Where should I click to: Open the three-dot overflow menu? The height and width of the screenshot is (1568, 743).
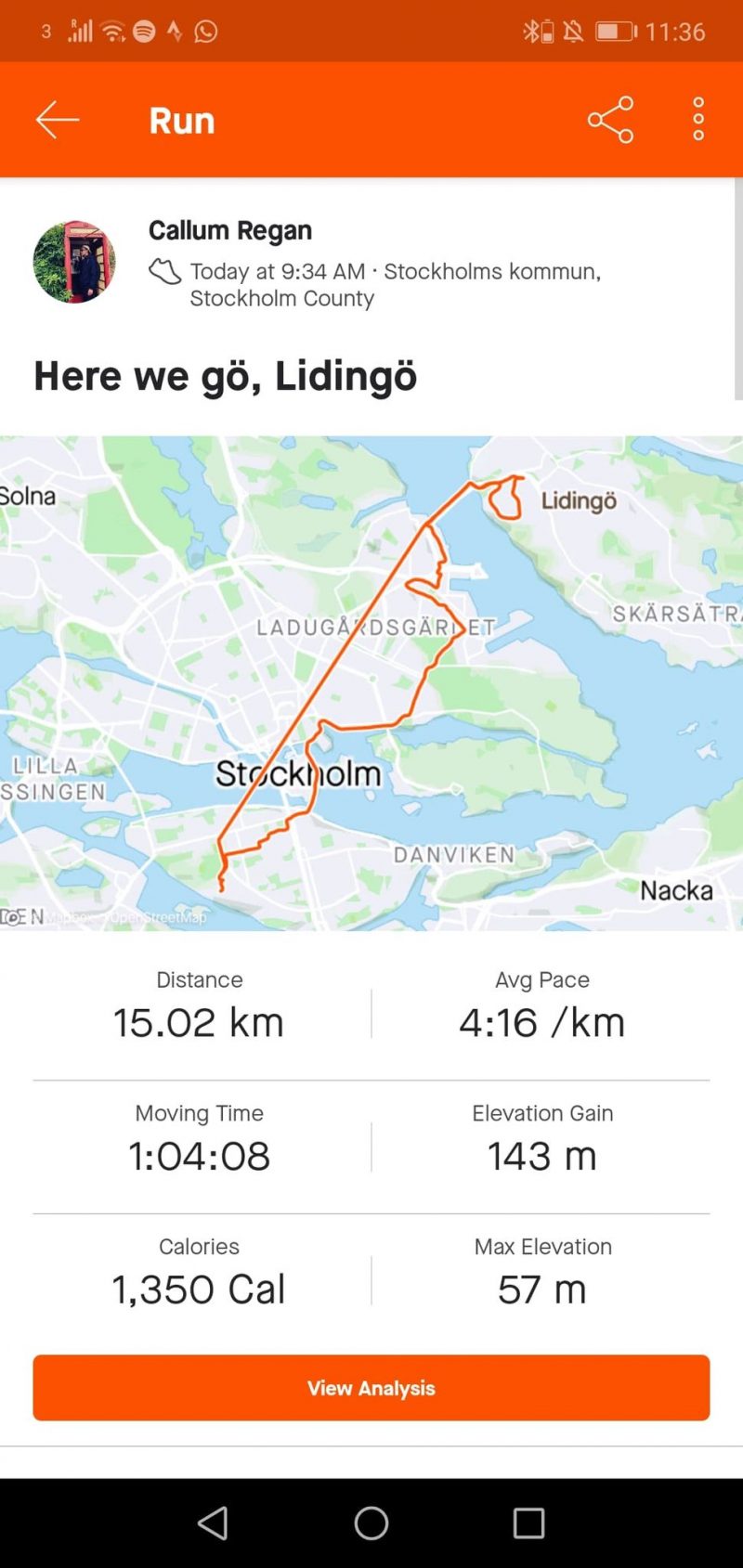698,120
